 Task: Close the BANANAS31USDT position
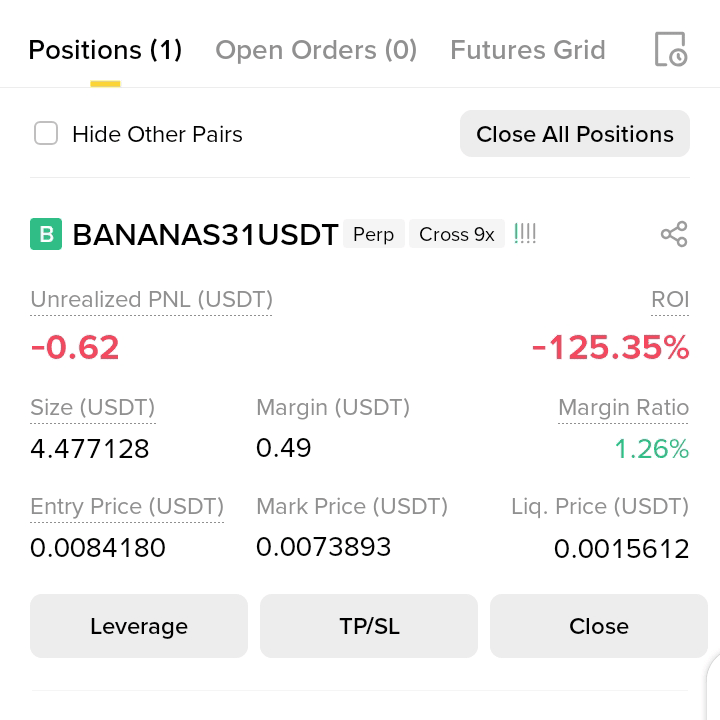tap(599, 626)
